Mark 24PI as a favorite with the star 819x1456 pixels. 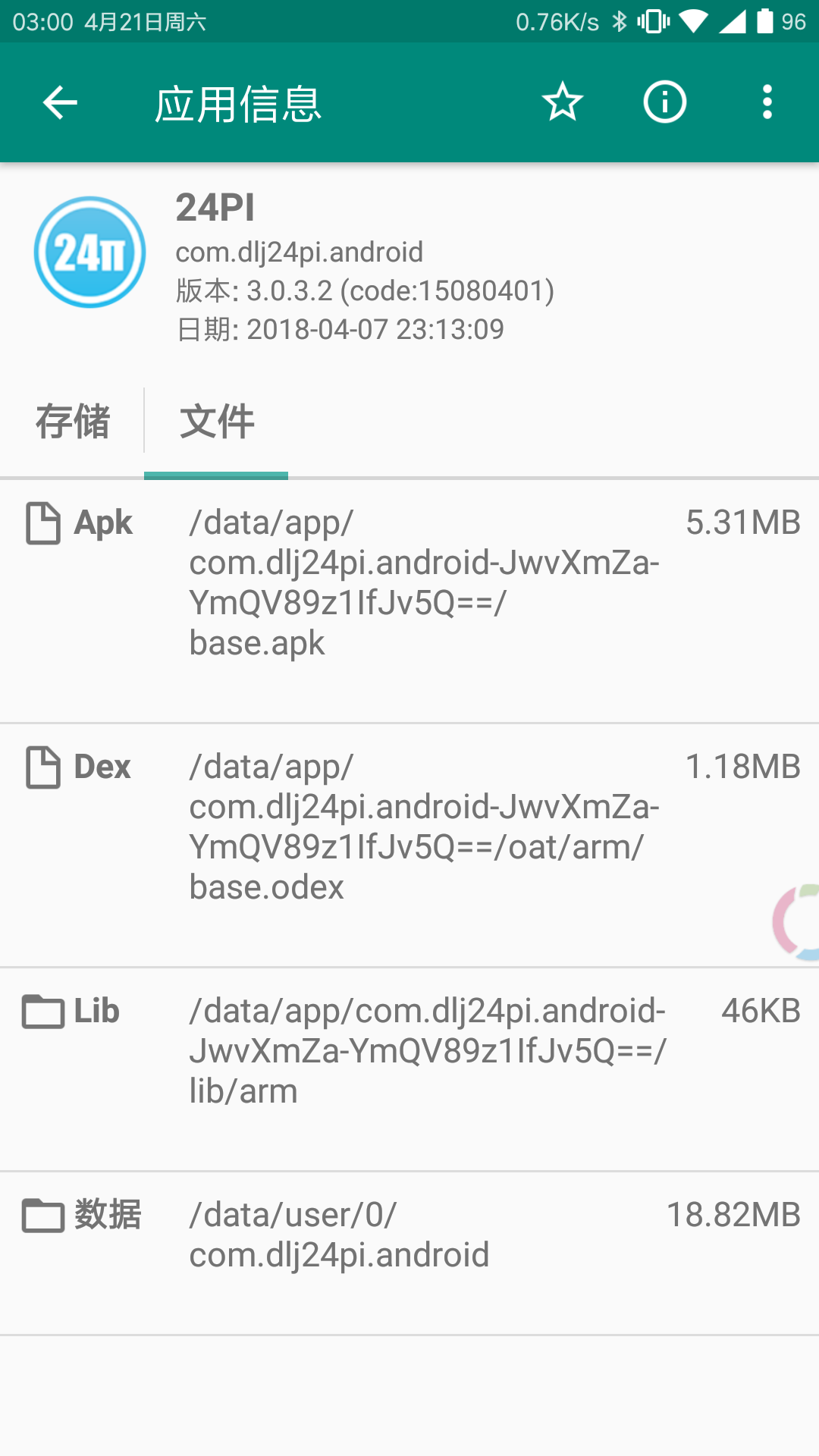click(x=563, y=102)
